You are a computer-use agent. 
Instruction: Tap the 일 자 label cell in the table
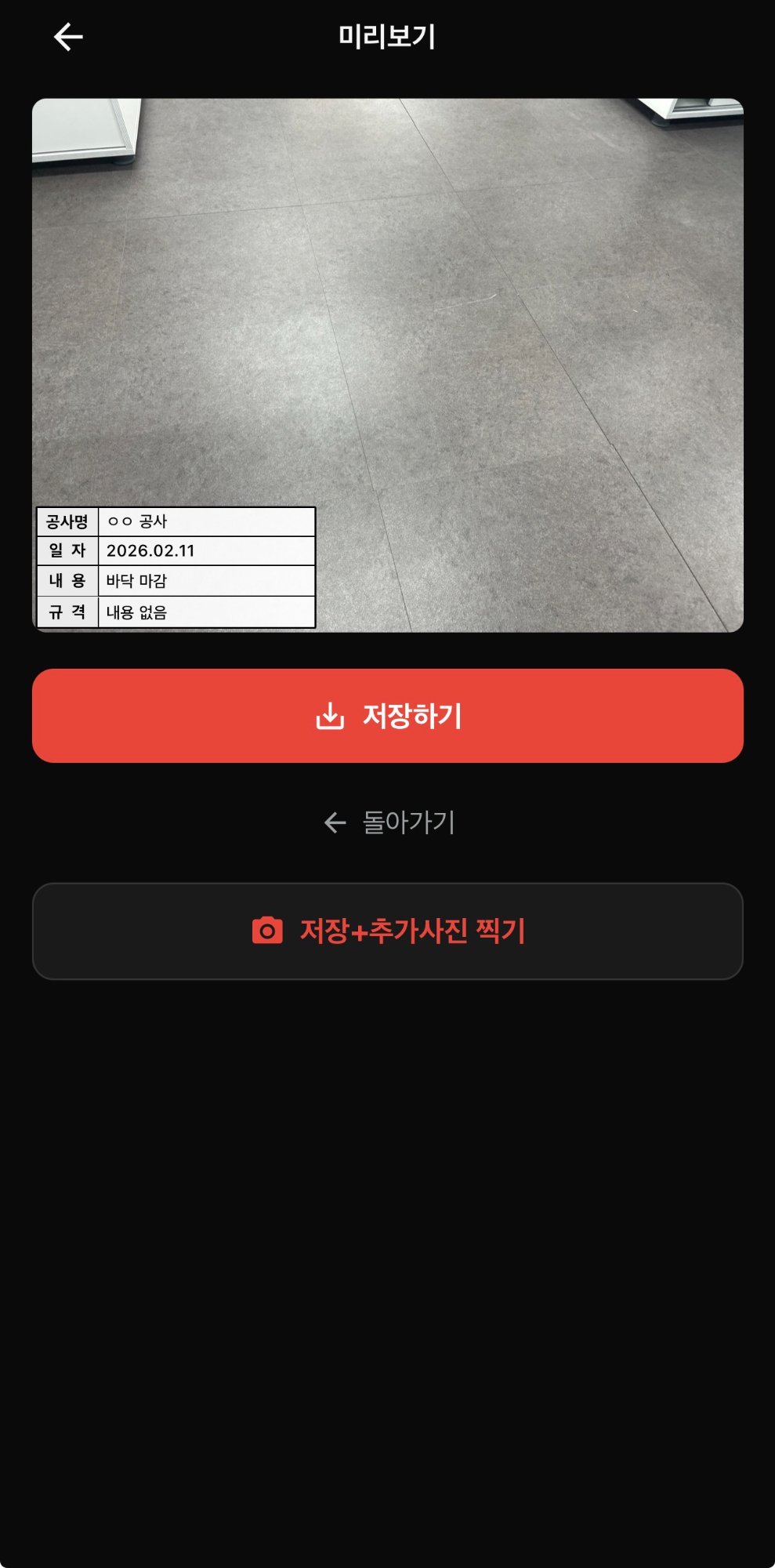[x=67, y=550]
